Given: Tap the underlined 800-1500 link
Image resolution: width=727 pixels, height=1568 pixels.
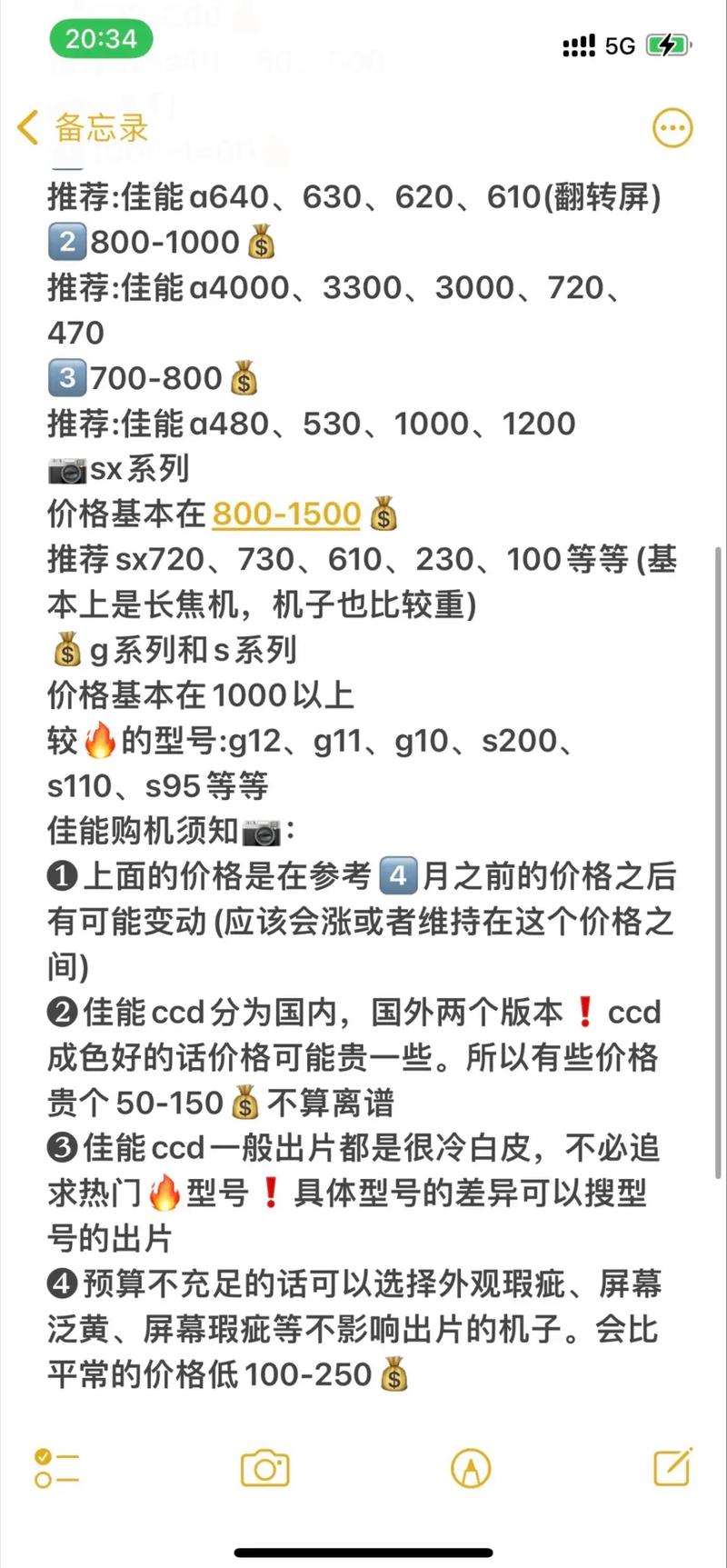Looking at the screenshot, I should click(286, 514).
